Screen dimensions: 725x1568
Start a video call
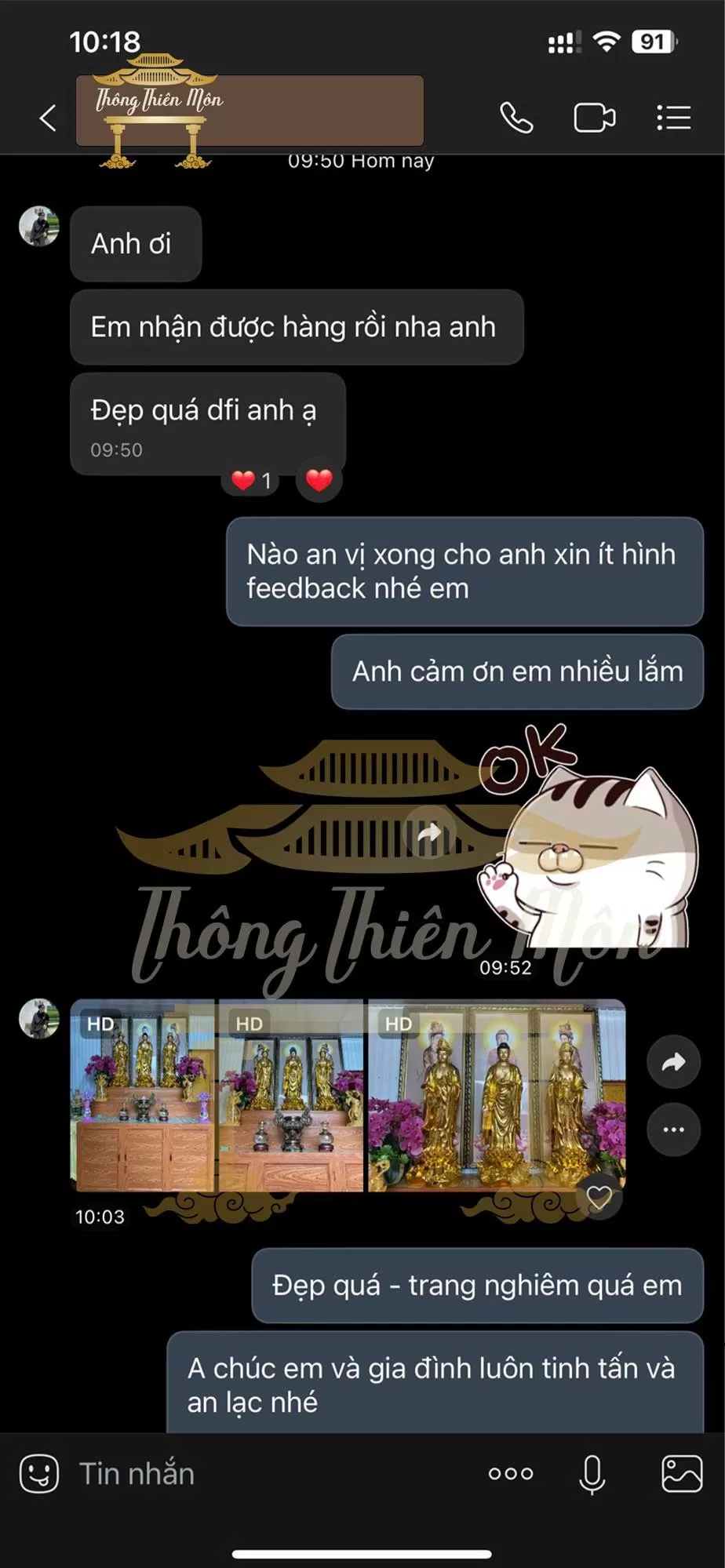(594, 118)
